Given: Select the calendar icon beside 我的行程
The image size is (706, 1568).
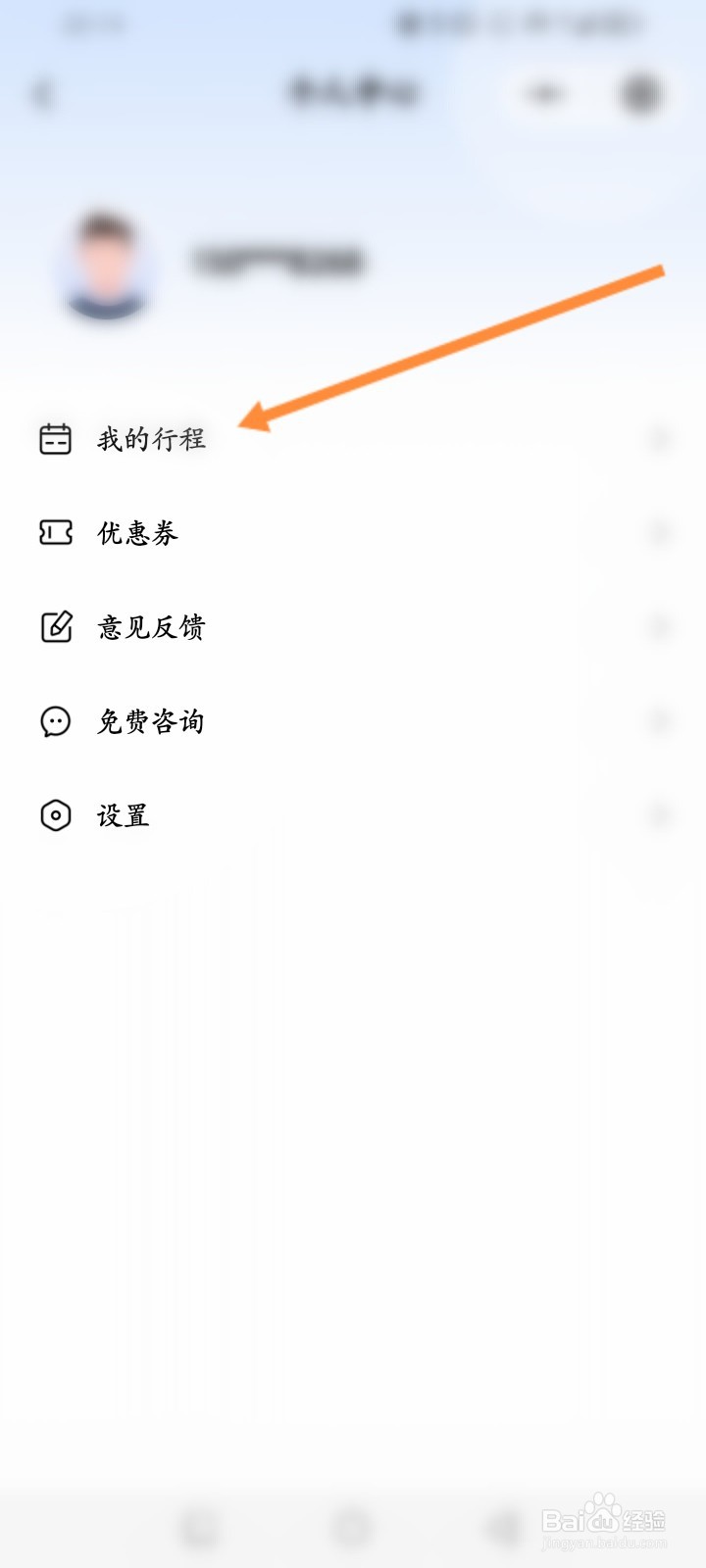Looking at the screenshot, I should pyautogui.click(x=56, y=439).
